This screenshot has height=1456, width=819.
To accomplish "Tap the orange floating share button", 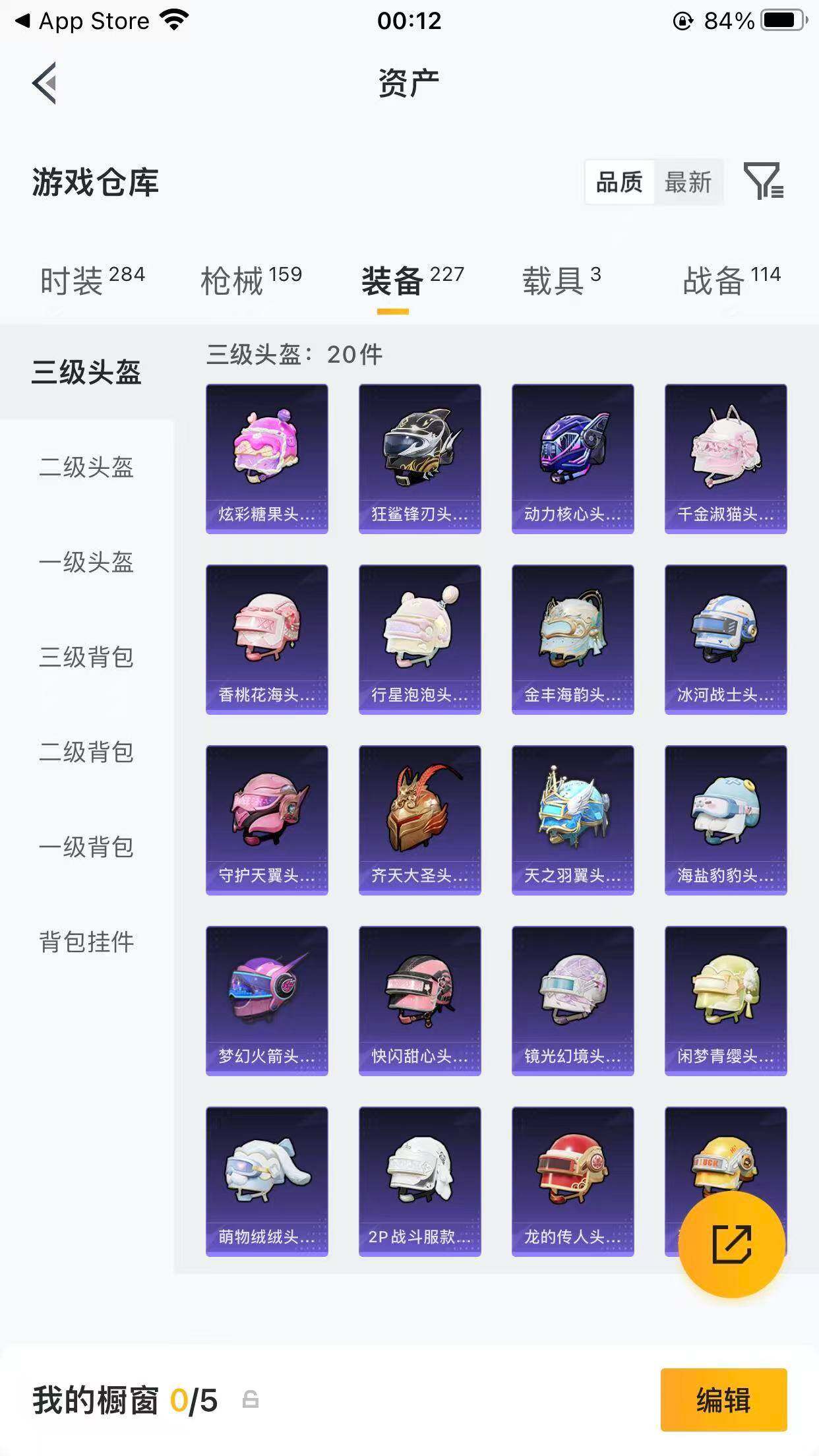I will (731, 1244).
